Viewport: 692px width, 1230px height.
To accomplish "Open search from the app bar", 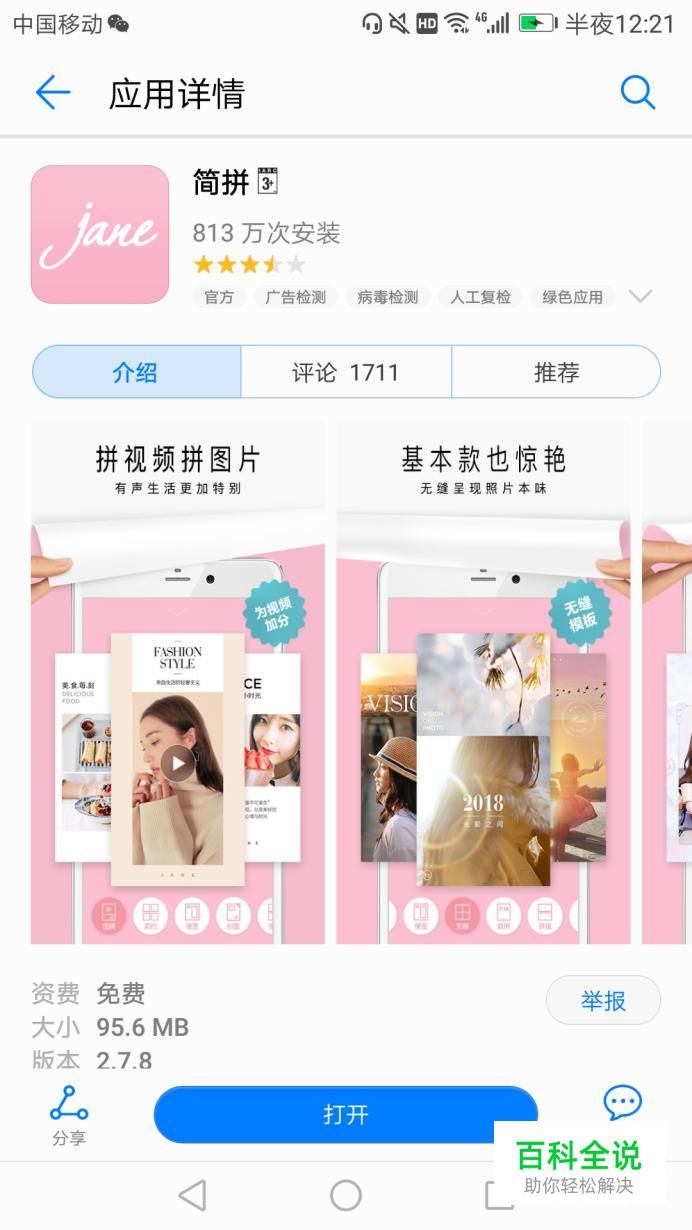I will tap(637, 93).
